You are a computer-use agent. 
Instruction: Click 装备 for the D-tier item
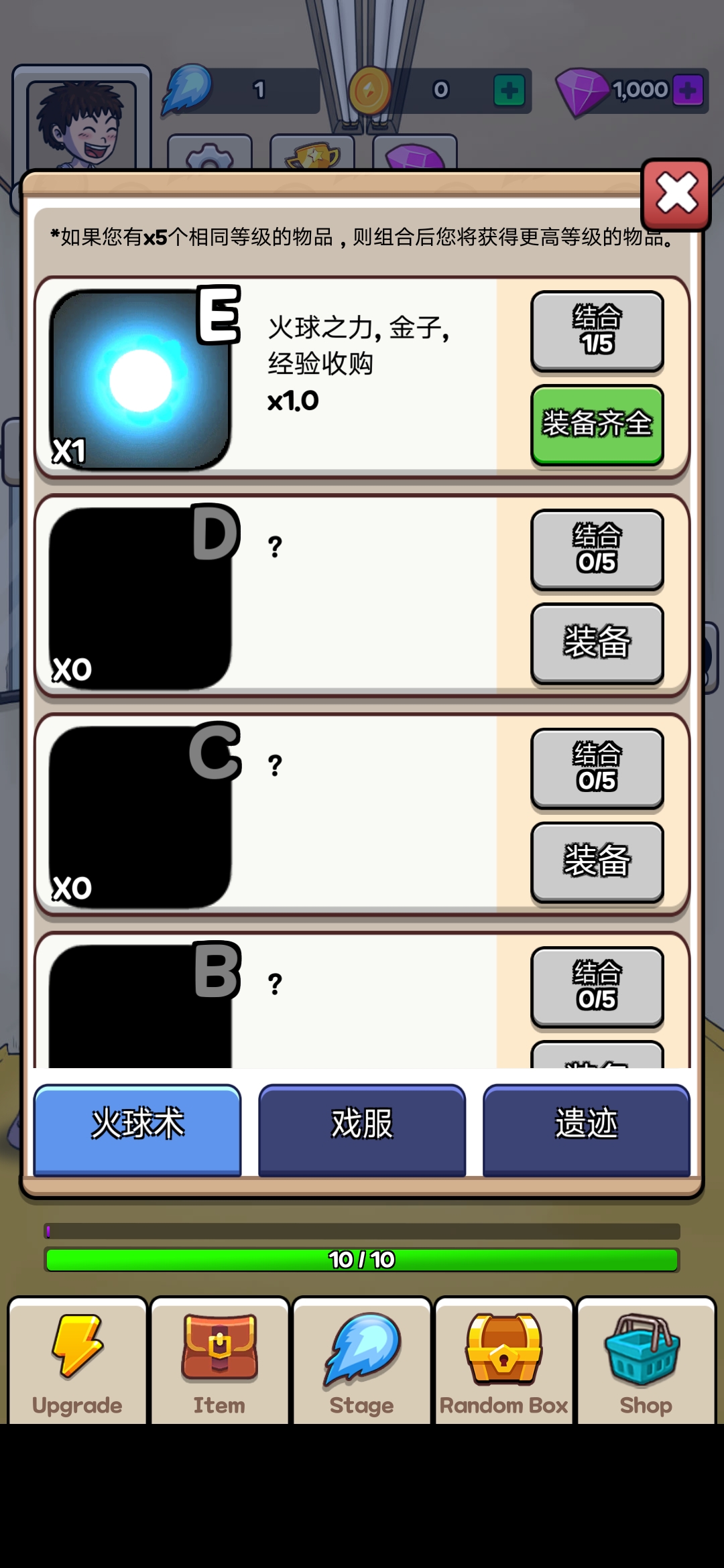597,643
